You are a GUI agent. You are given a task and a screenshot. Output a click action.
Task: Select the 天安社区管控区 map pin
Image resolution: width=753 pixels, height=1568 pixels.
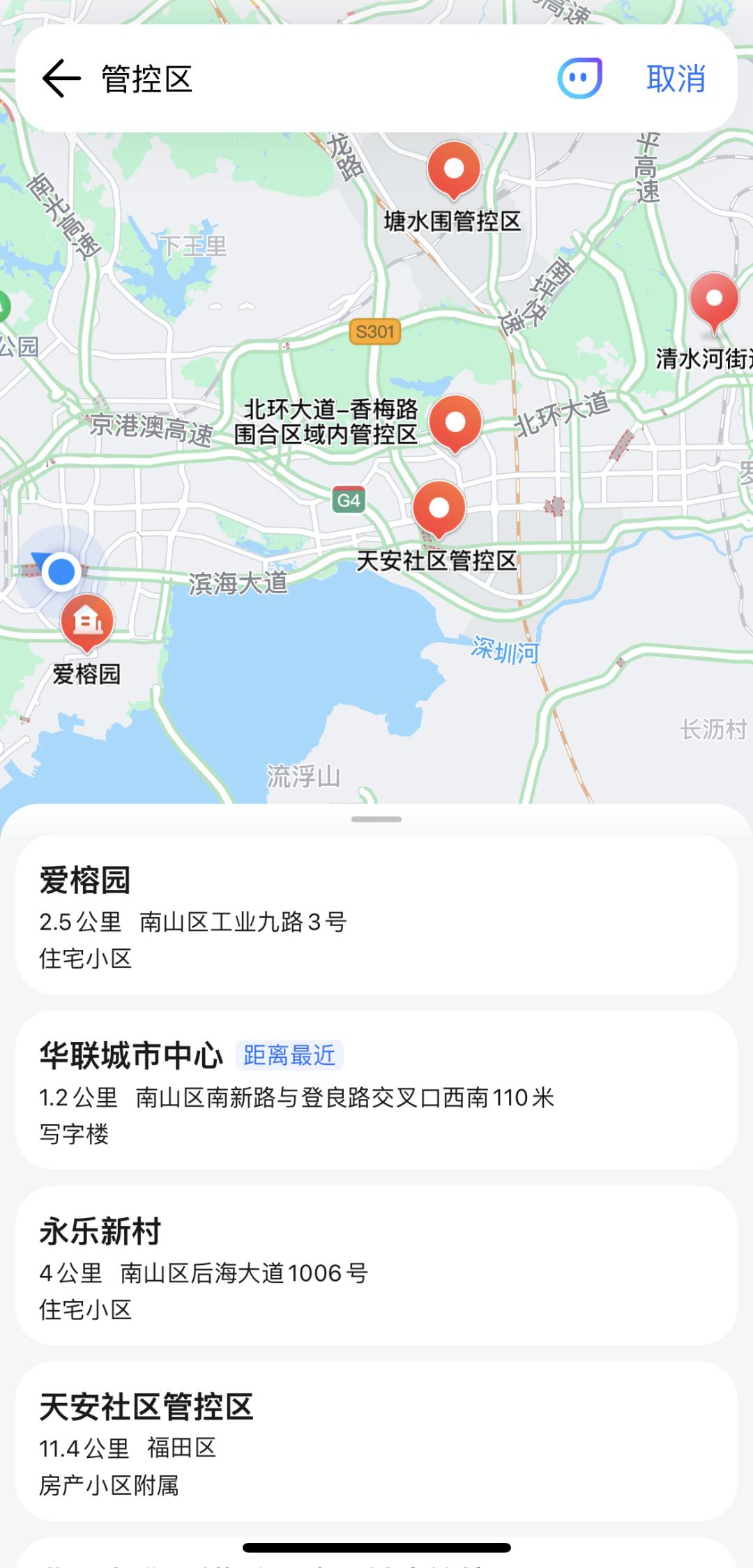[439, 509]
